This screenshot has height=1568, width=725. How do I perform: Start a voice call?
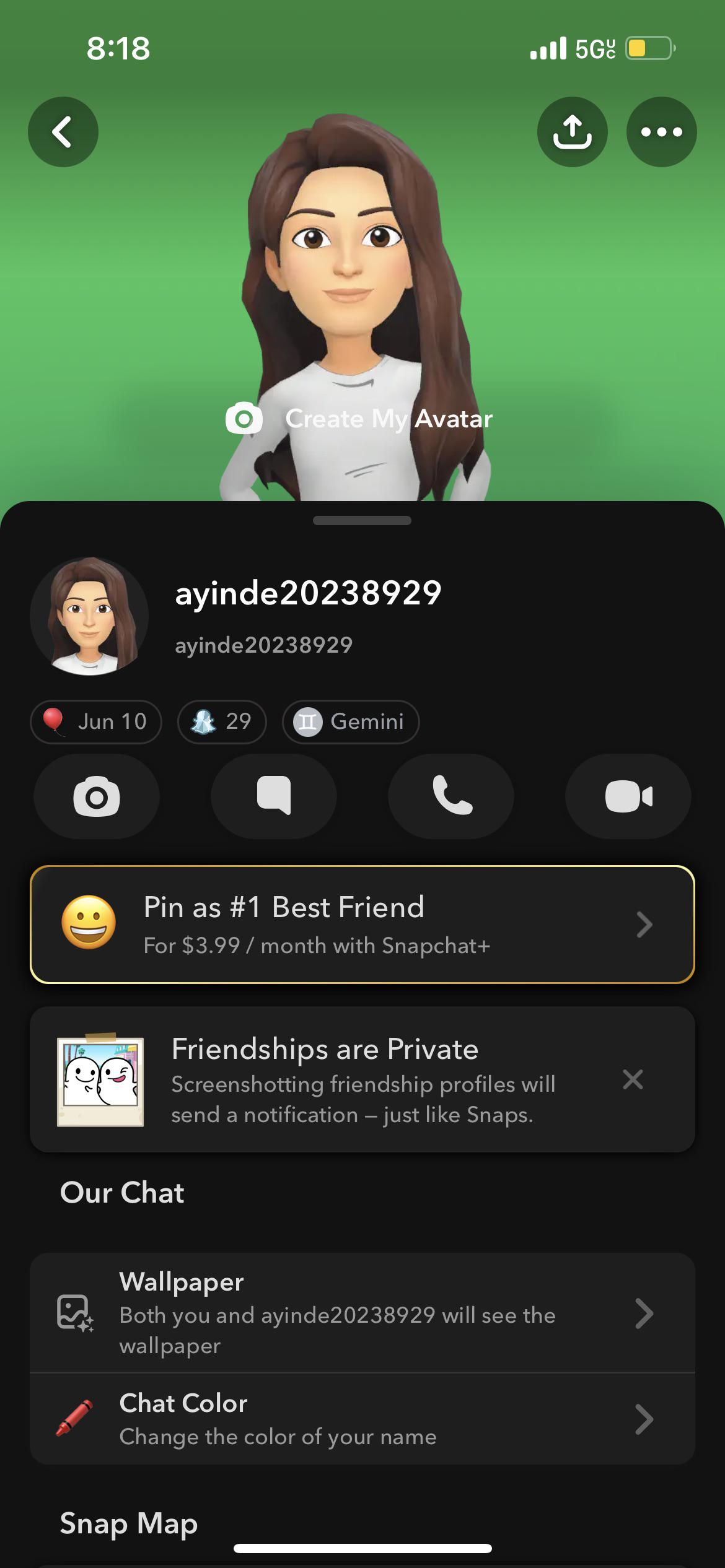point(450,797)
